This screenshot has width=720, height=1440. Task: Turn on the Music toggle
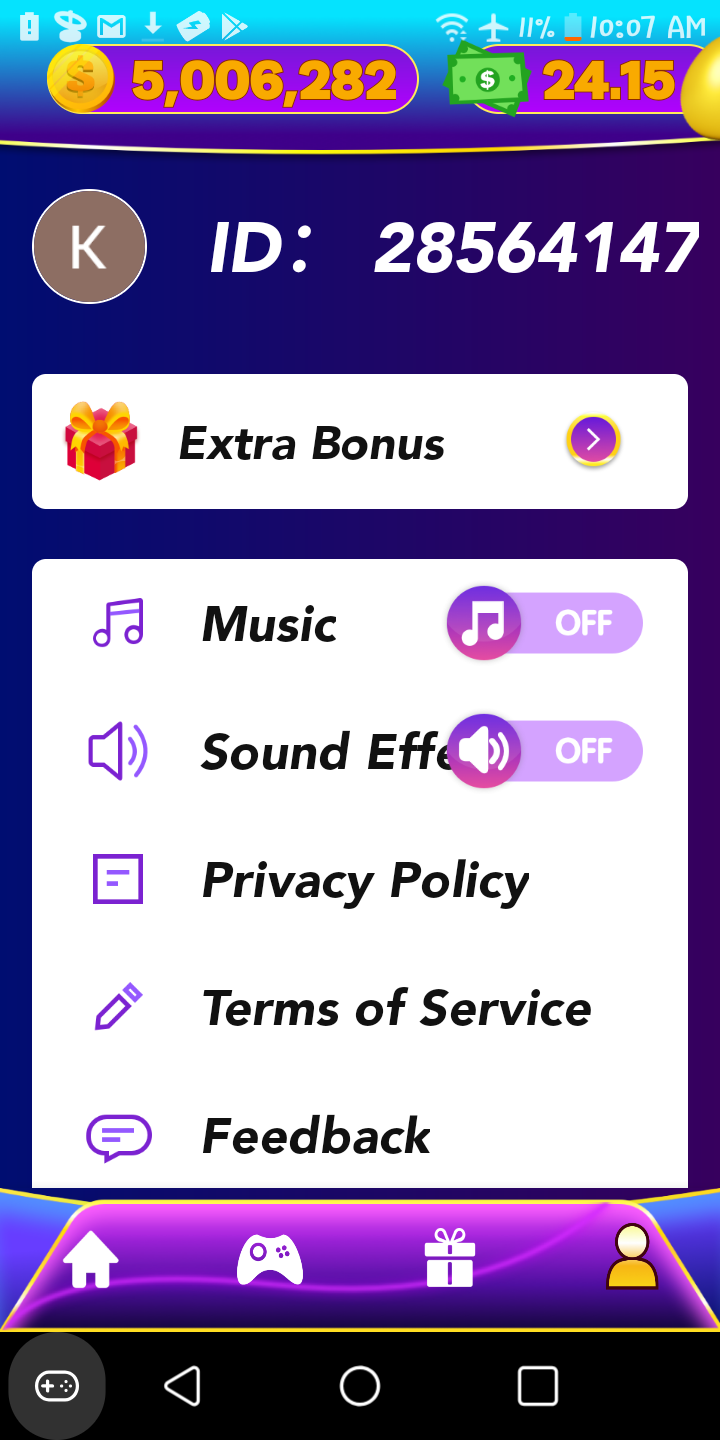click(545, 623)
